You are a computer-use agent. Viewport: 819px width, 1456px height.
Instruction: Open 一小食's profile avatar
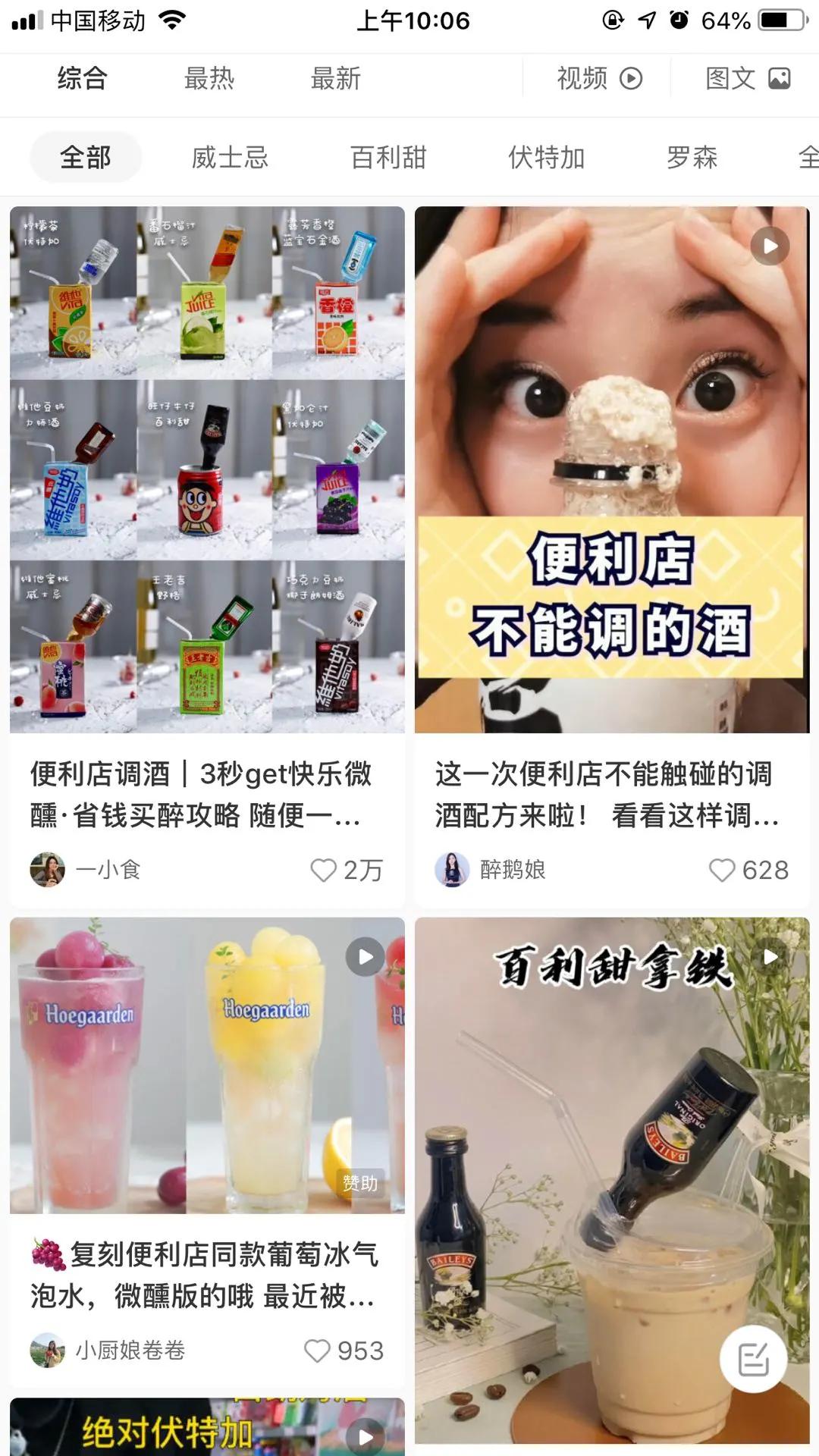click(45, 871)
